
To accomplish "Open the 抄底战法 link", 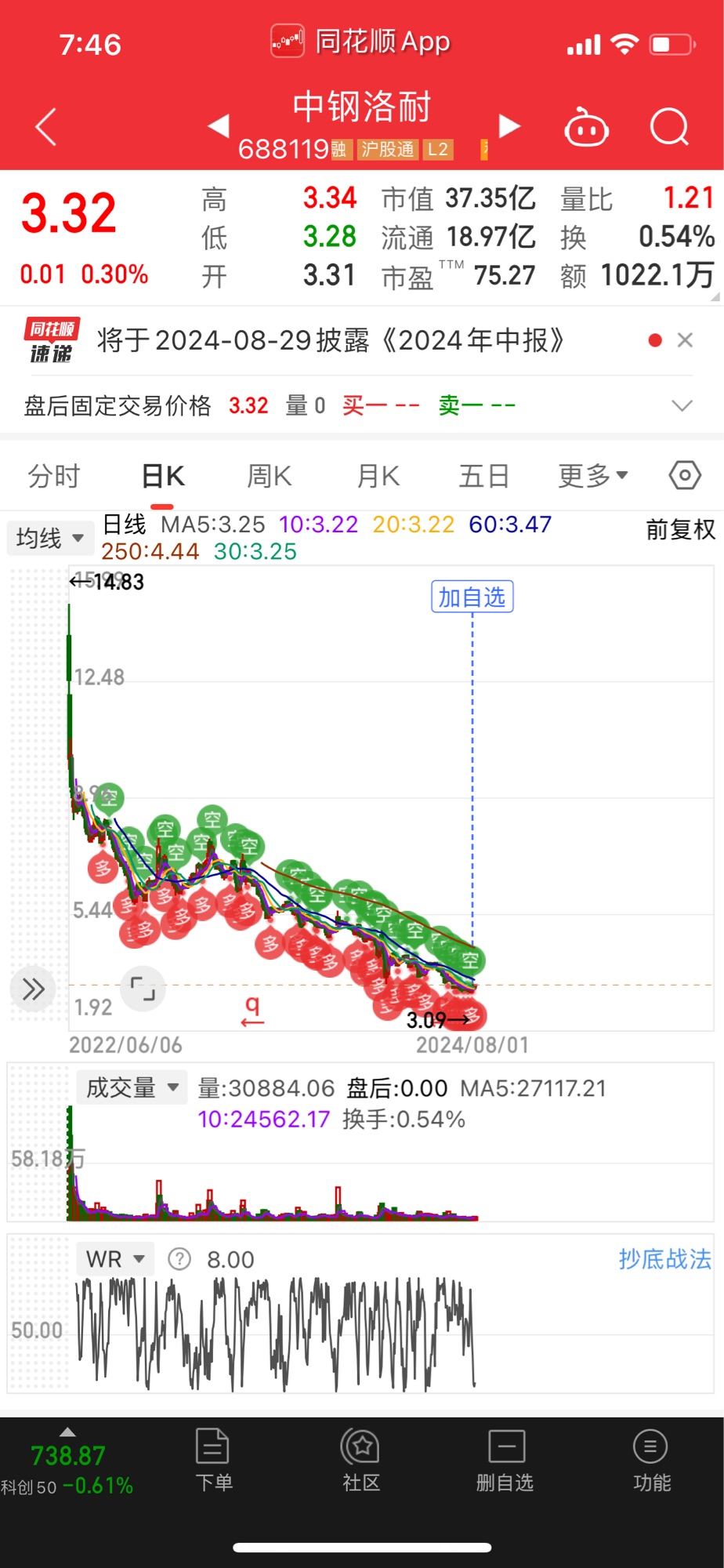I will tap(664, 1259).
